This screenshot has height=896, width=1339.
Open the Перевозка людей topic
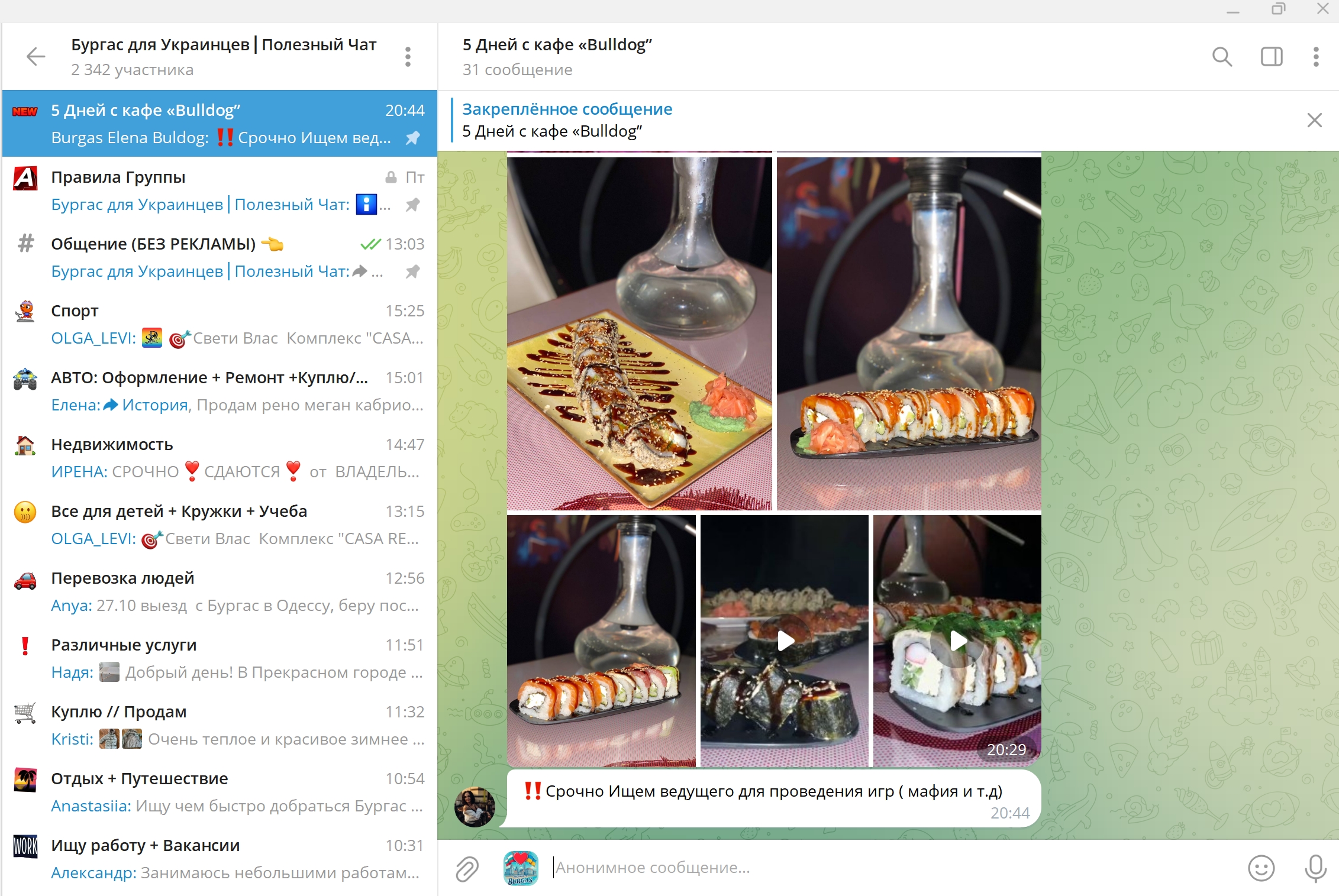pyautogui.click(x=219, y=591)
